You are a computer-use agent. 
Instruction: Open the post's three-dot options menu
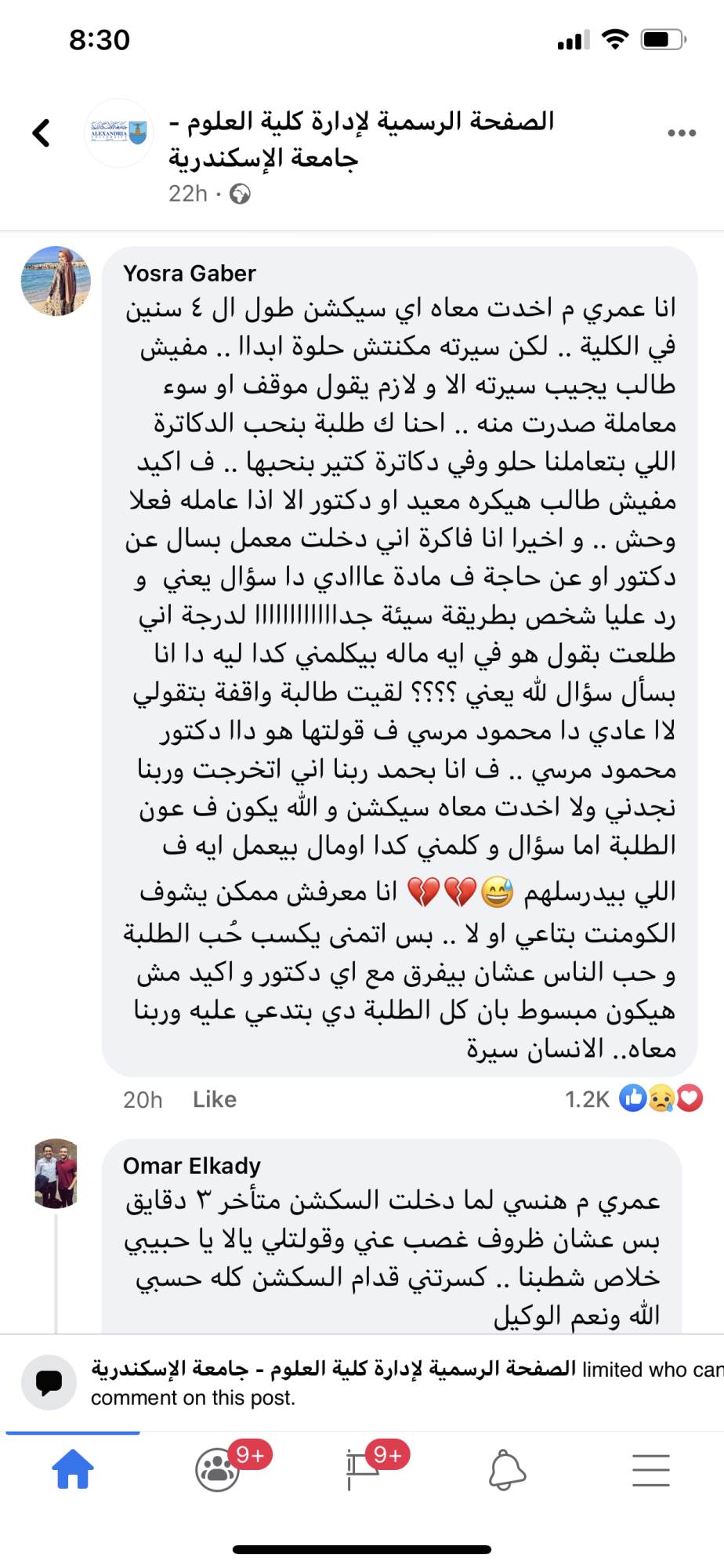(682, 132)
